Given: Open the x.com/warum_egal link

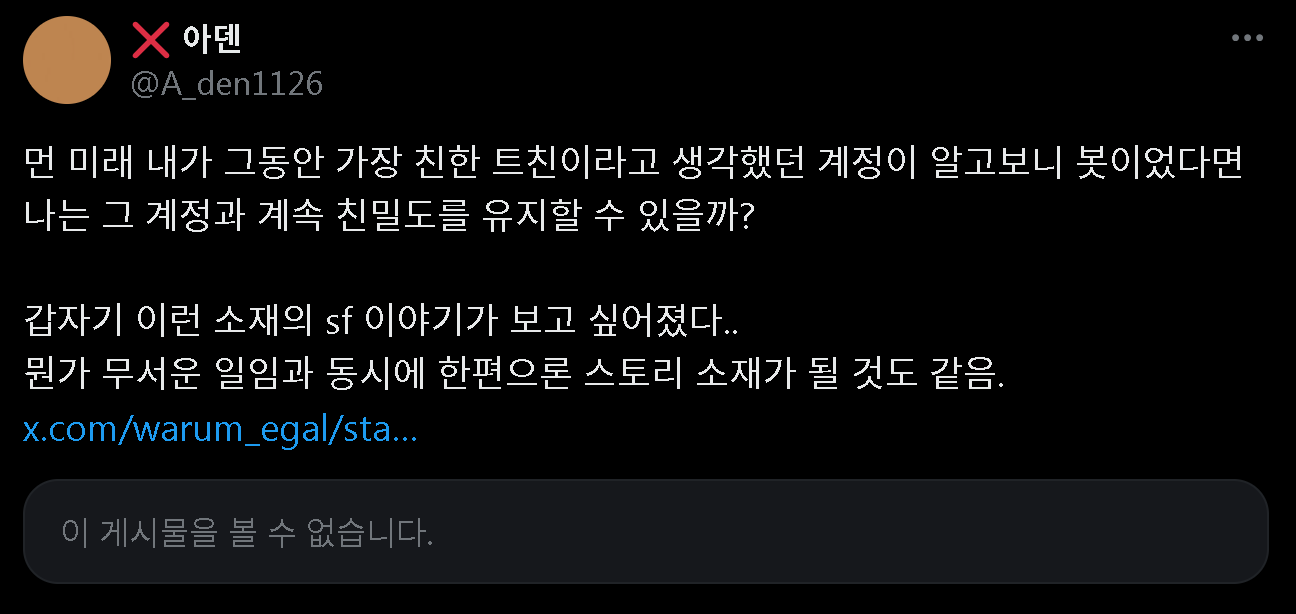Looking at the screenshot, I should pyautogui.click(x=220, y=431).
